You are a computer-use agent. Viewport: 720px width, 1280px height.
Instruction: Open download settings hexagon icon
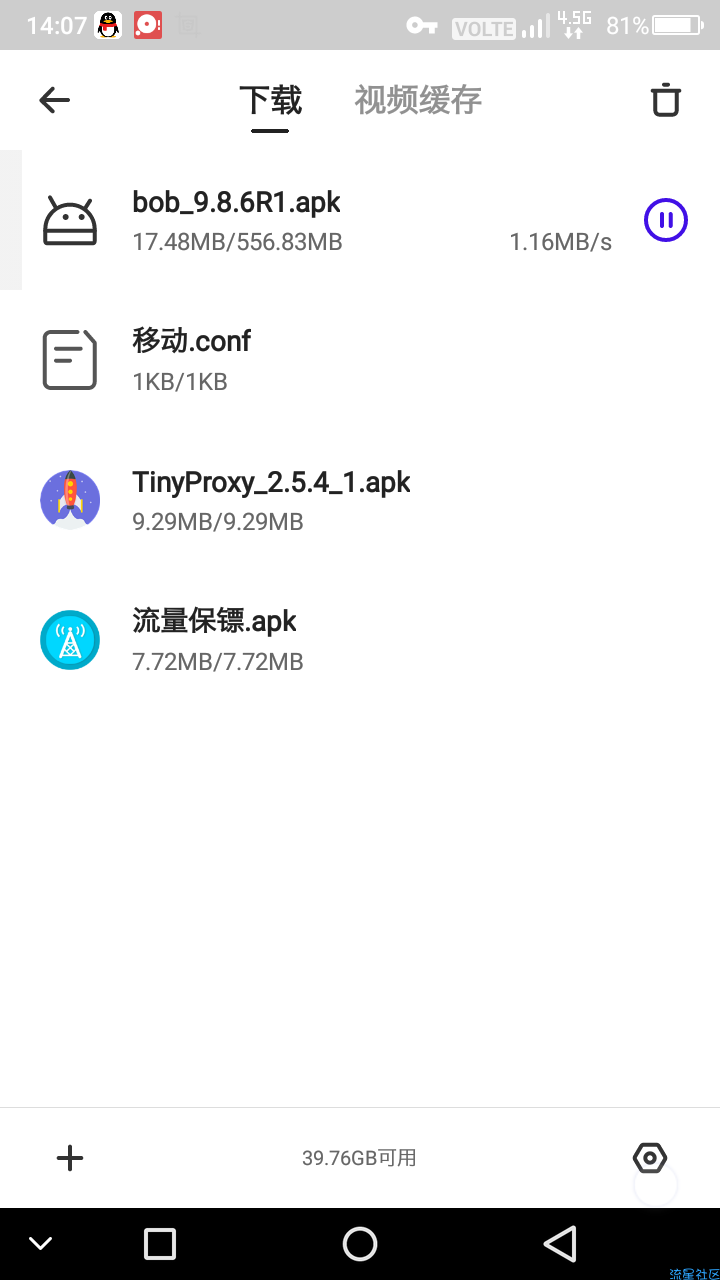coord(650,1158)
